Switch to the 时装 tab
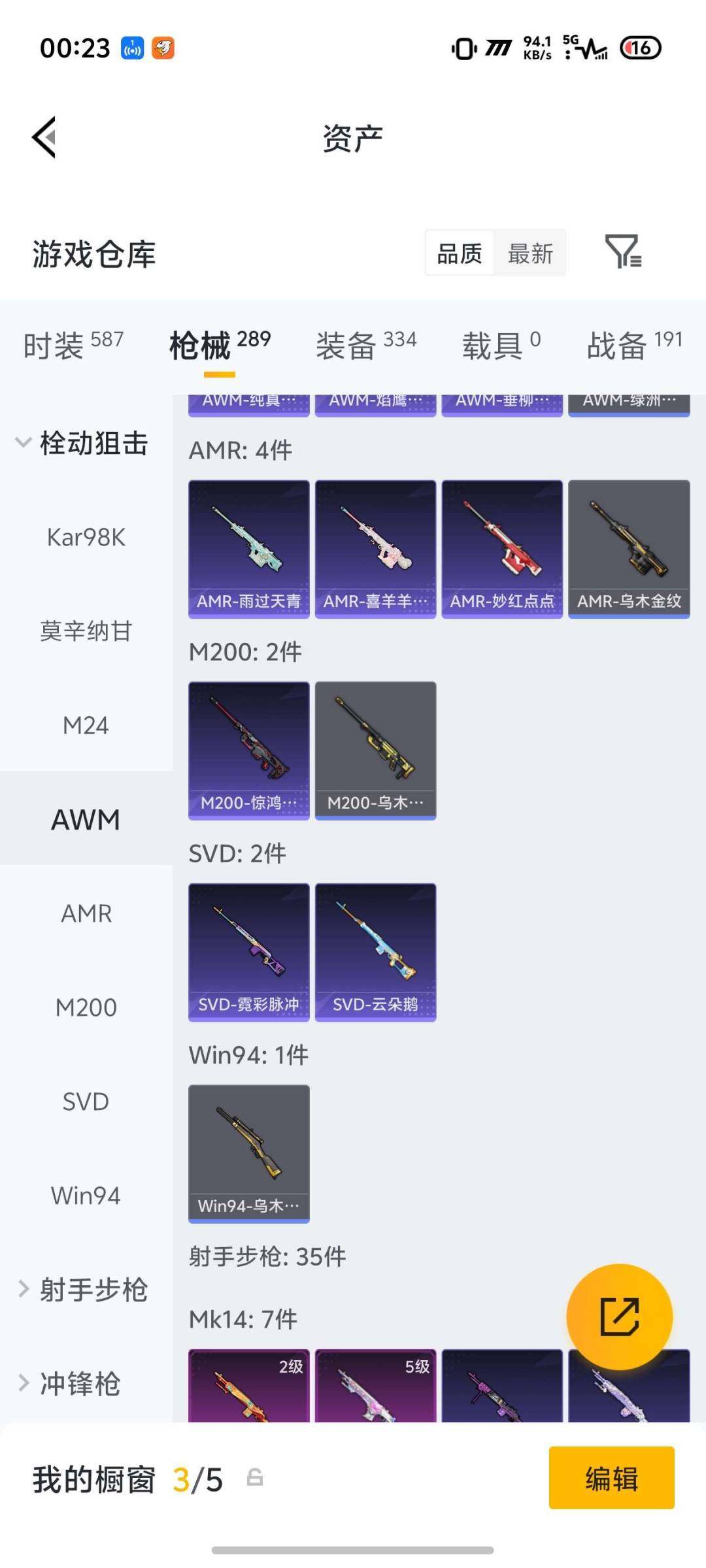This screenshot has height=1568, width=706. [73, 345]
